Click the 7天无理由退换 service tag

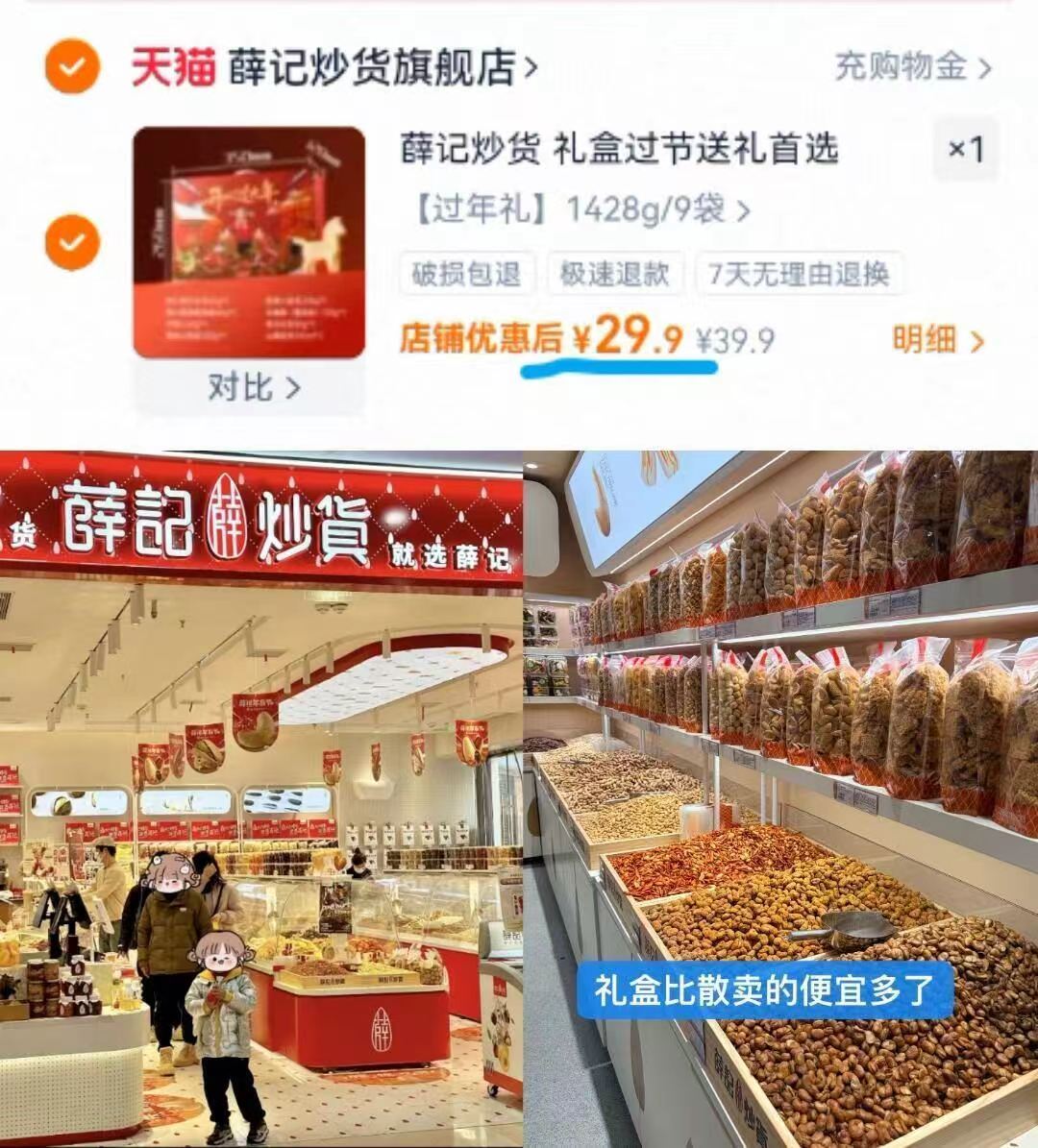click(x=801, y=276)
